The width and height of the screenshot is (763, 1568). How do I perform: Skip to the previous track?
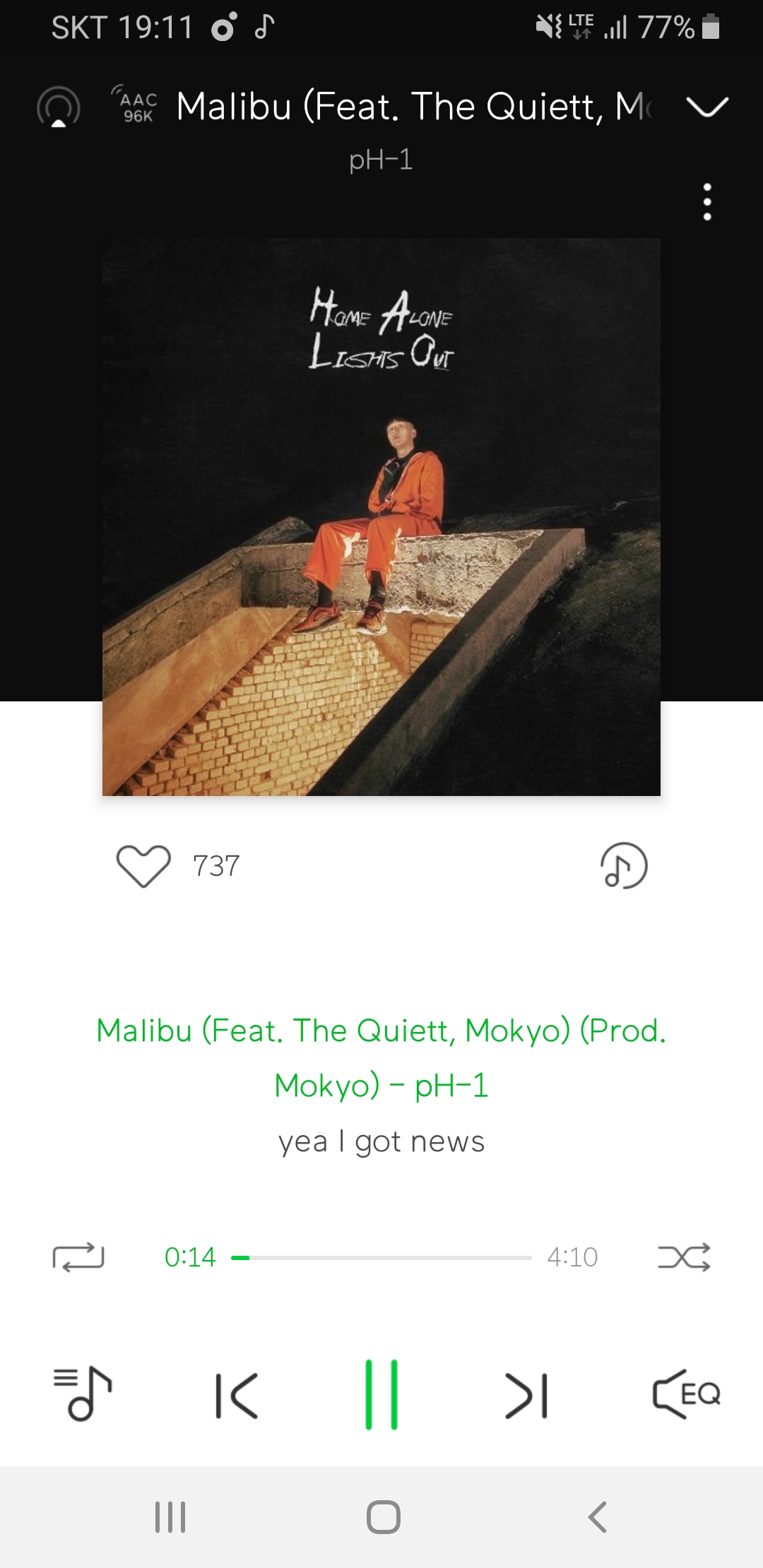point(237,1395)
